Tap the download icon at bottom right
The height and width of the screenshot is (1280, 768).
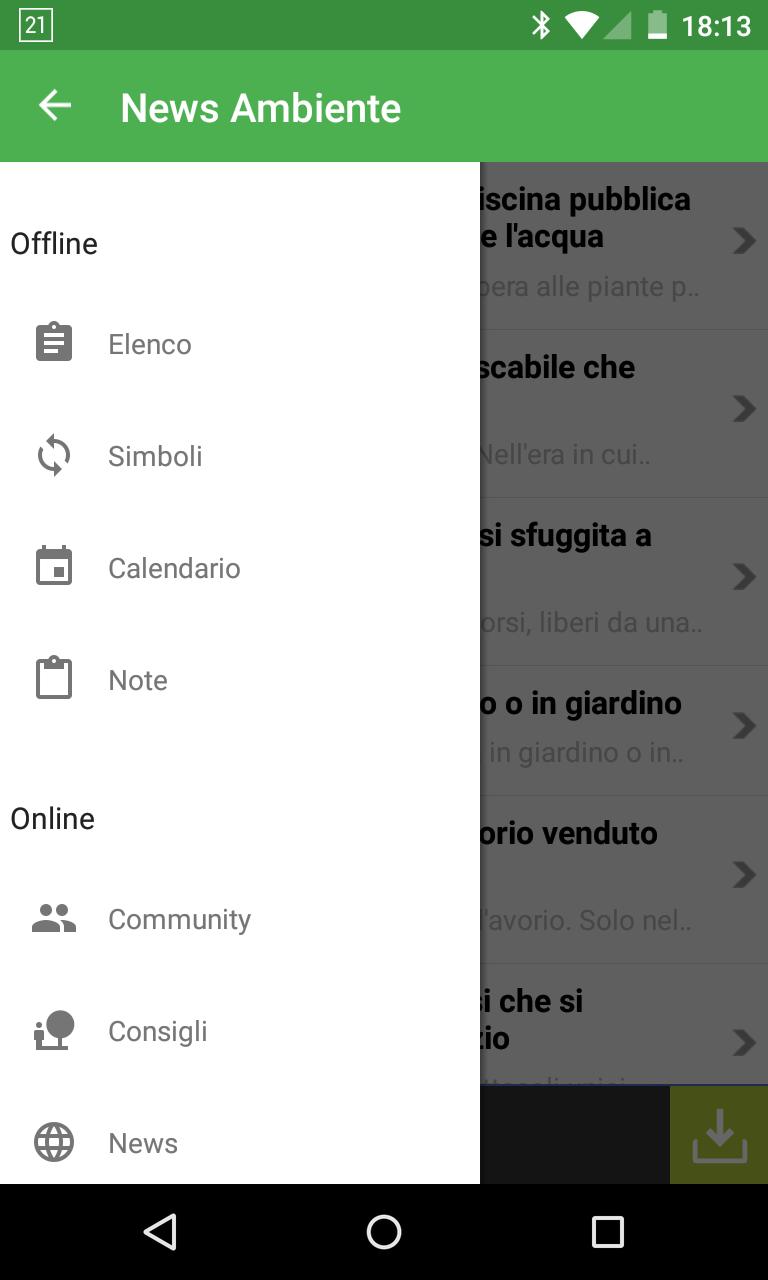(x=718, y=1134)
